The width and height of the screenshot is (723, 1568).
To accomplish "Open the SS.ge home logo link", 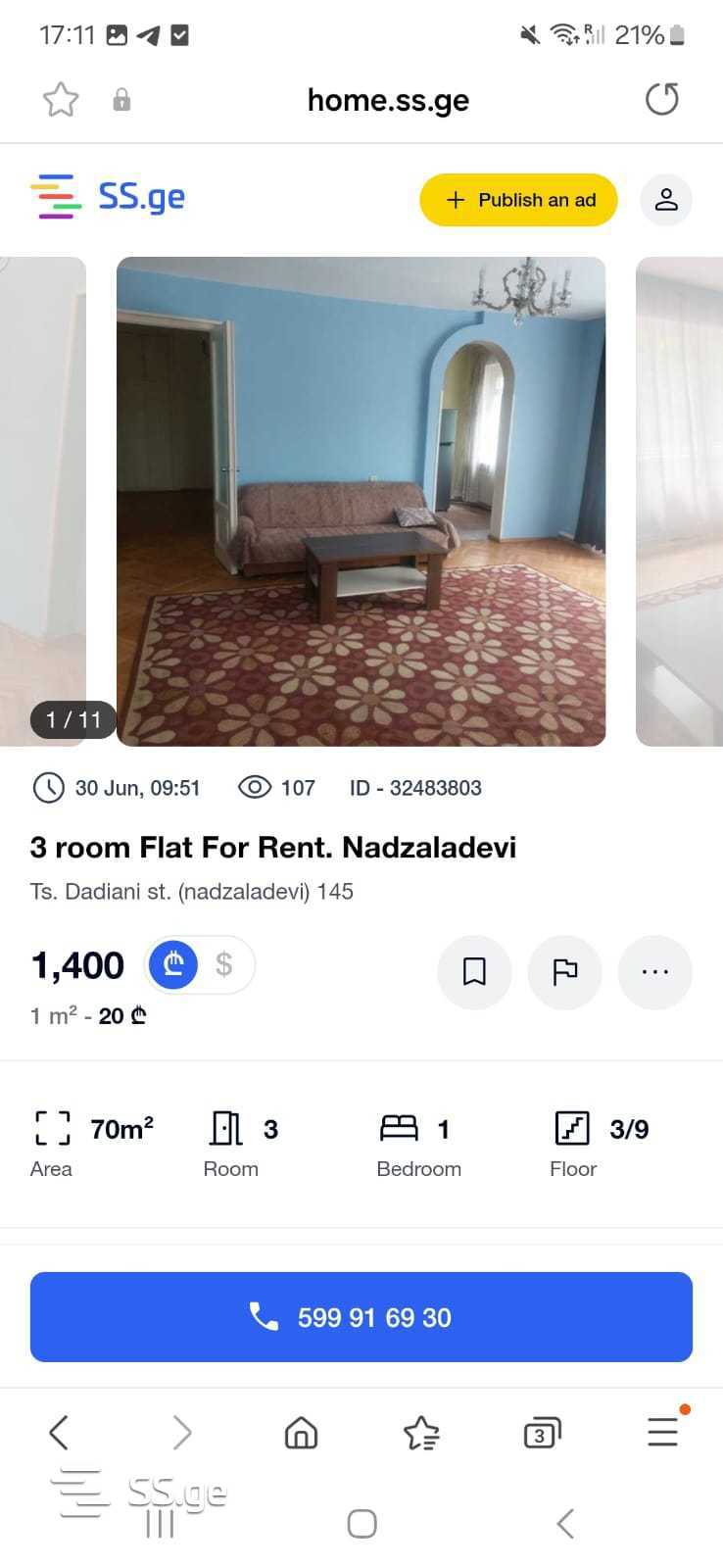I will [x=109, y=197].
